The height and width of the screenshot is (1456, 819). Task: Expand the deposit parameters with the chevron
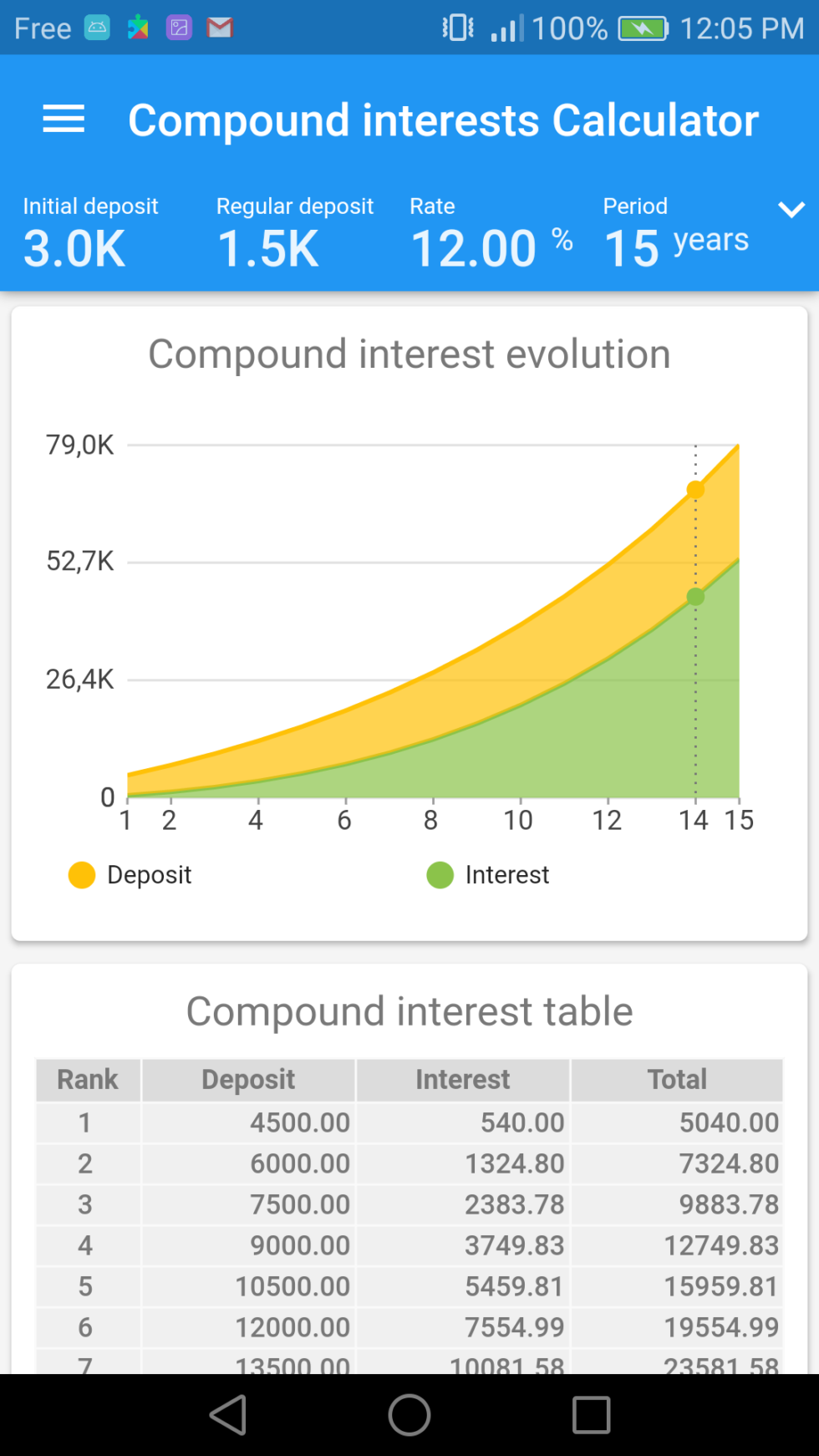(x=791, y=209)
